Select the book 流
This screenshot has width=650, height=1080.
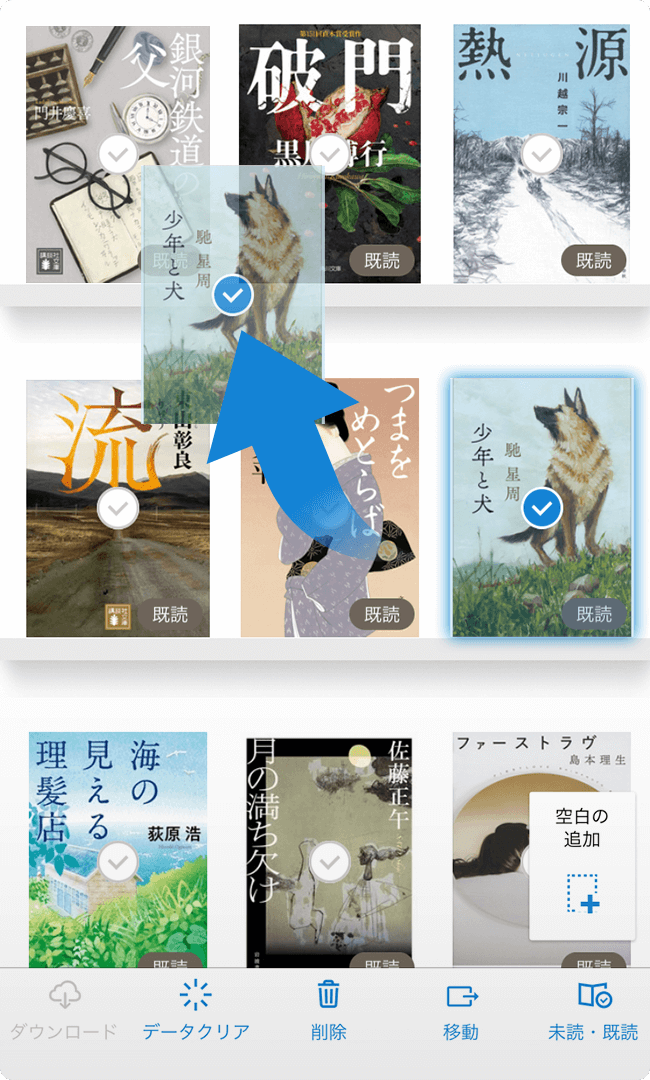coord(119,509)
